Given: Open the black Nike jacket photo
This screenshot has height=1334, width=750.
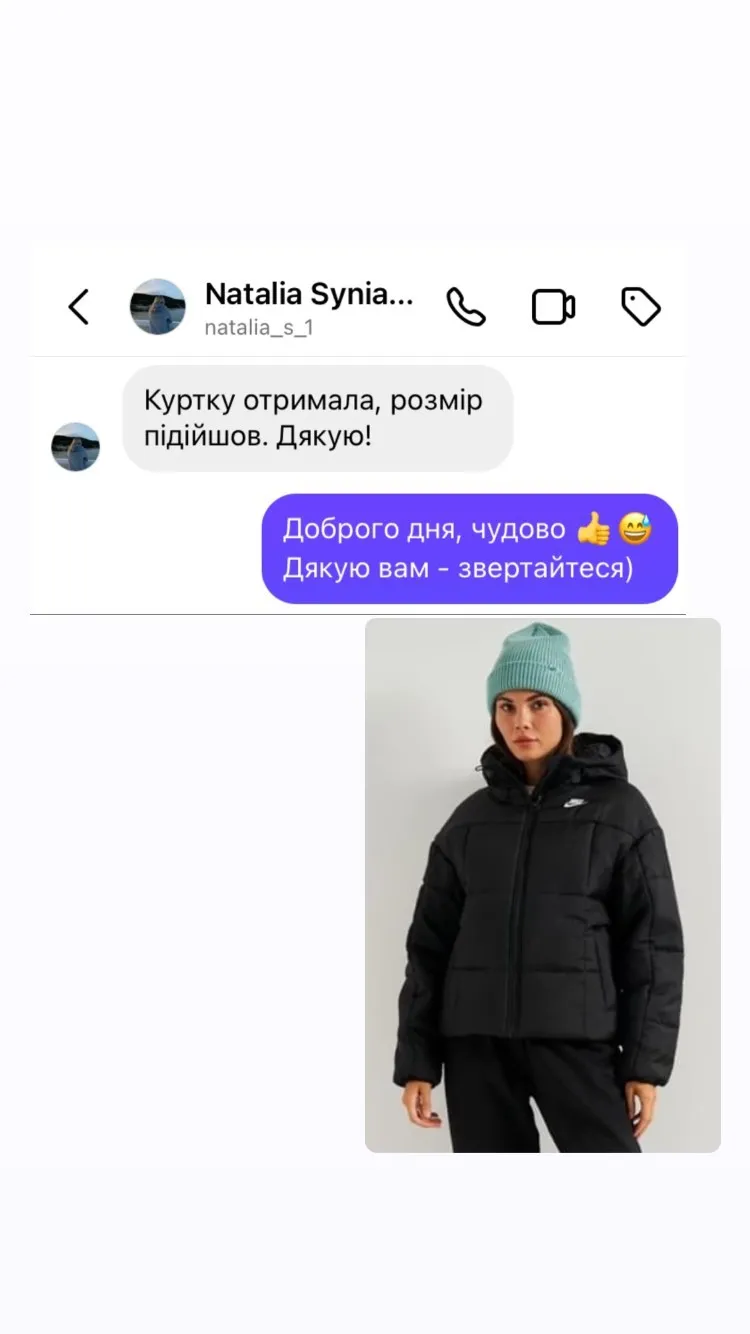Looking at the screenshot, I should point(543,885).
